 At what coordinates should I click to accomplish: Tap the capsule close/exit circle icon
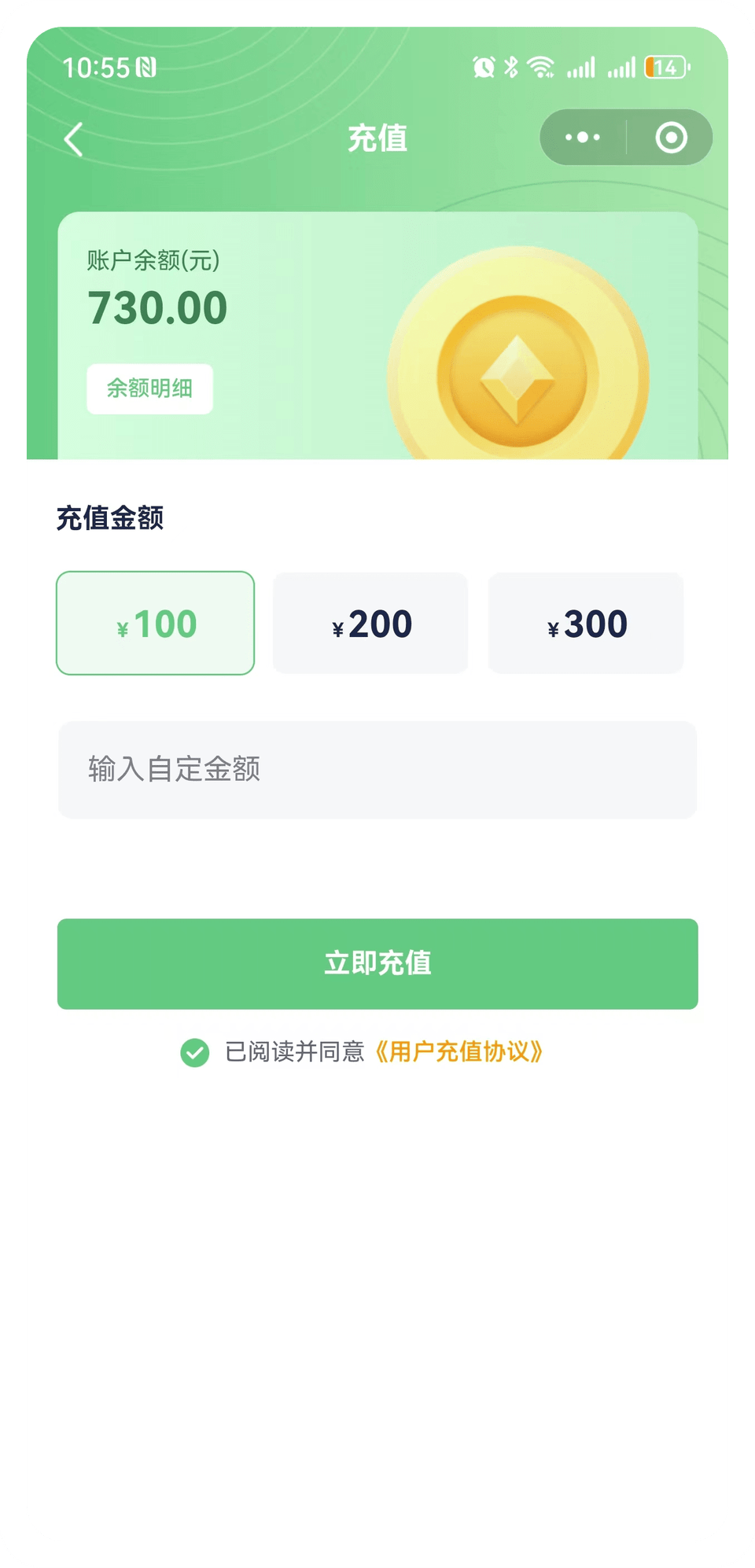click(x=670, y=137)
